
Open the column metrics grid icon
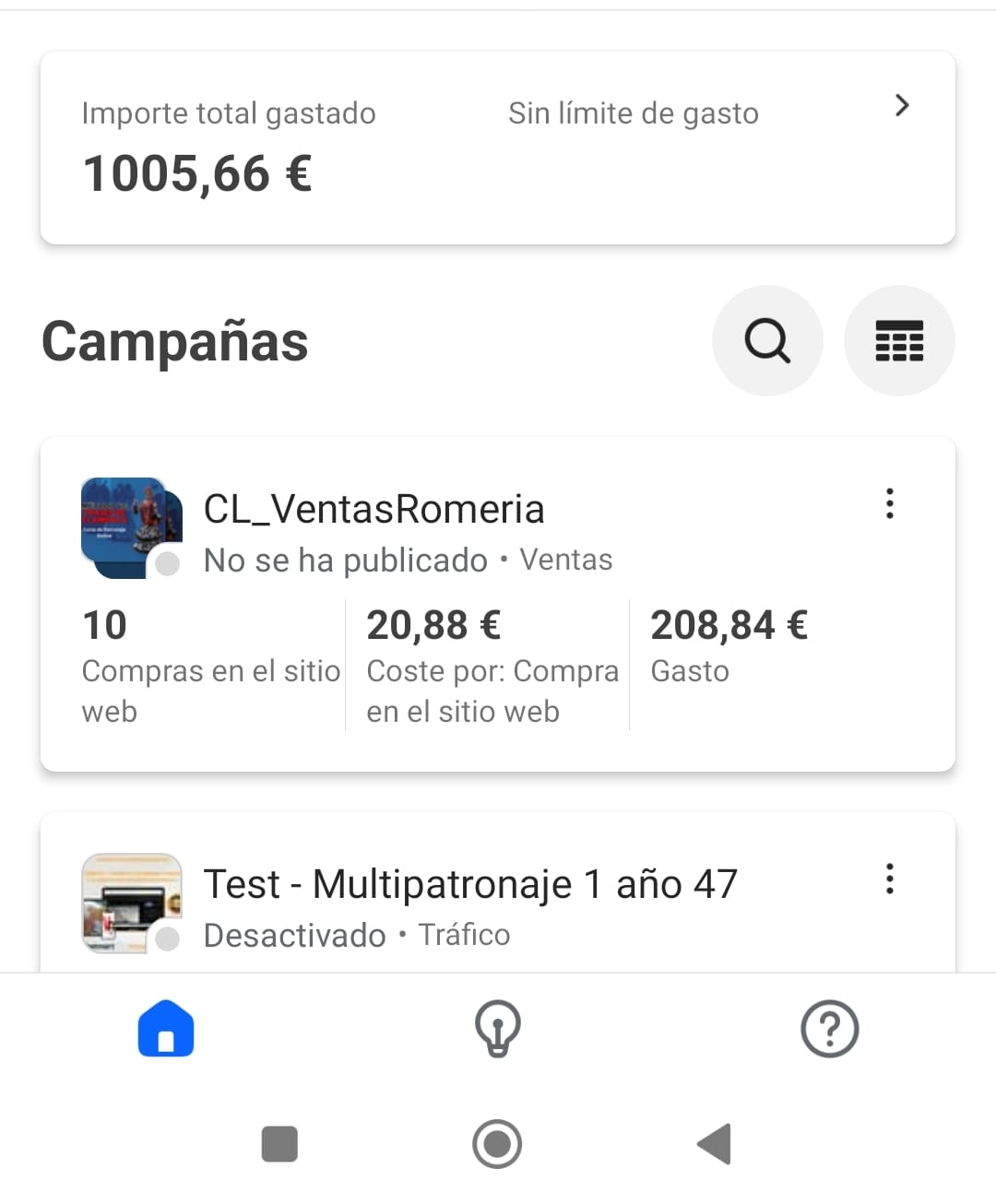[899, 340]
